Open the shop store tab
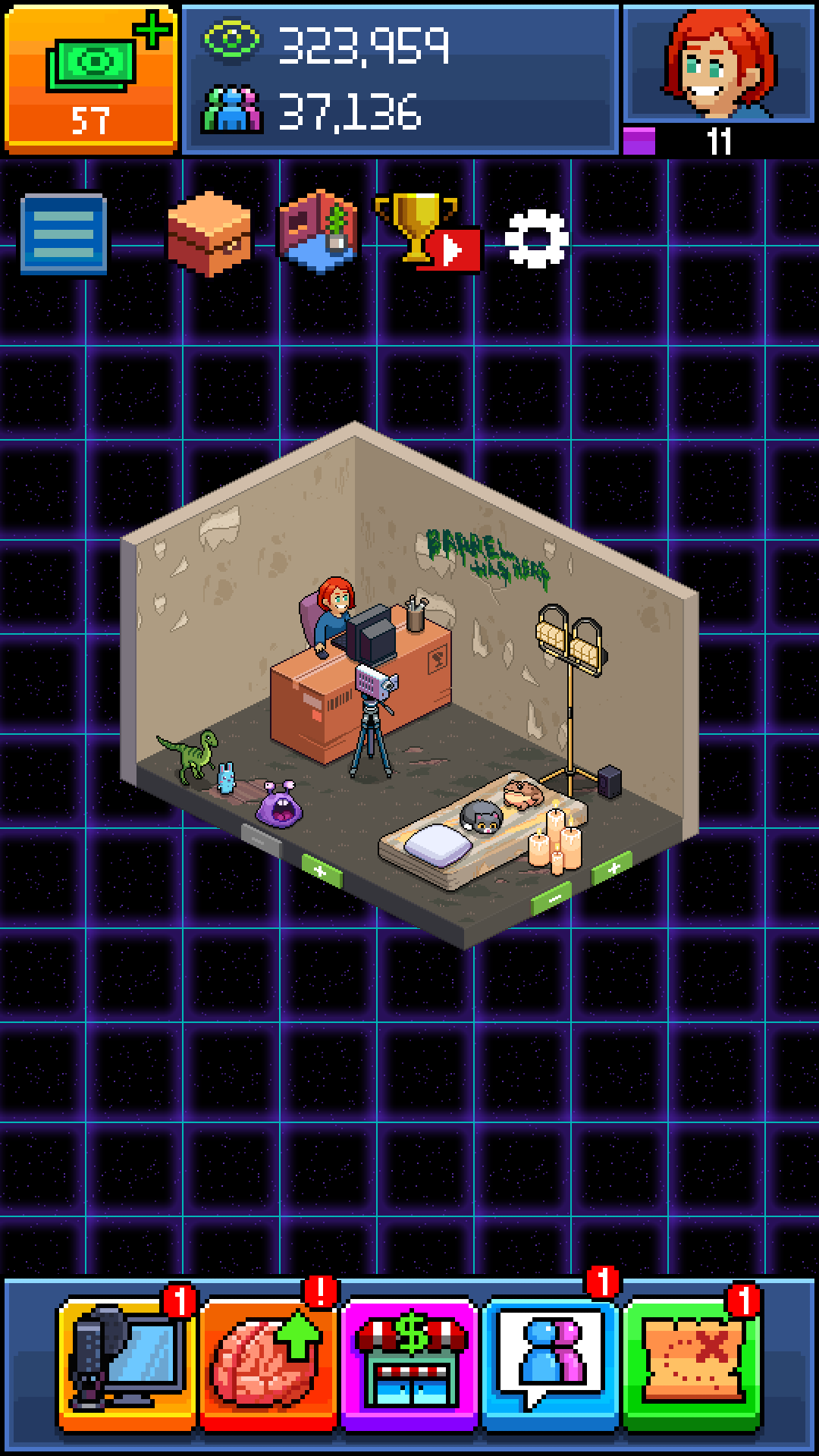The image size is (819, 1456). tap(409, 1361)
